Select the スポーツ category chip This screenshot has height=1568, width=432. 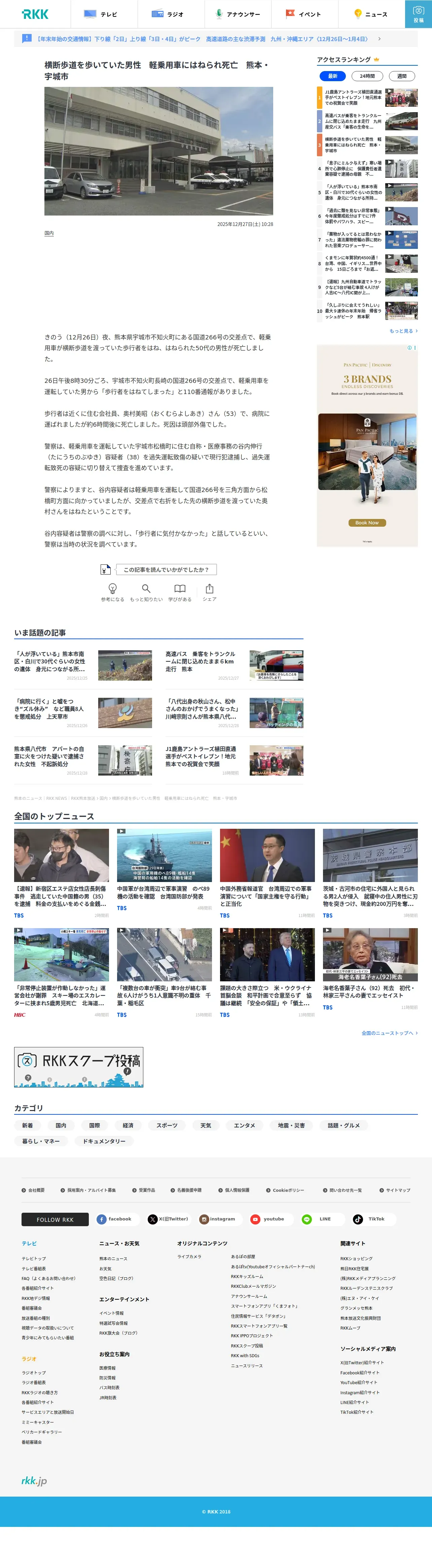[167, 1125]
